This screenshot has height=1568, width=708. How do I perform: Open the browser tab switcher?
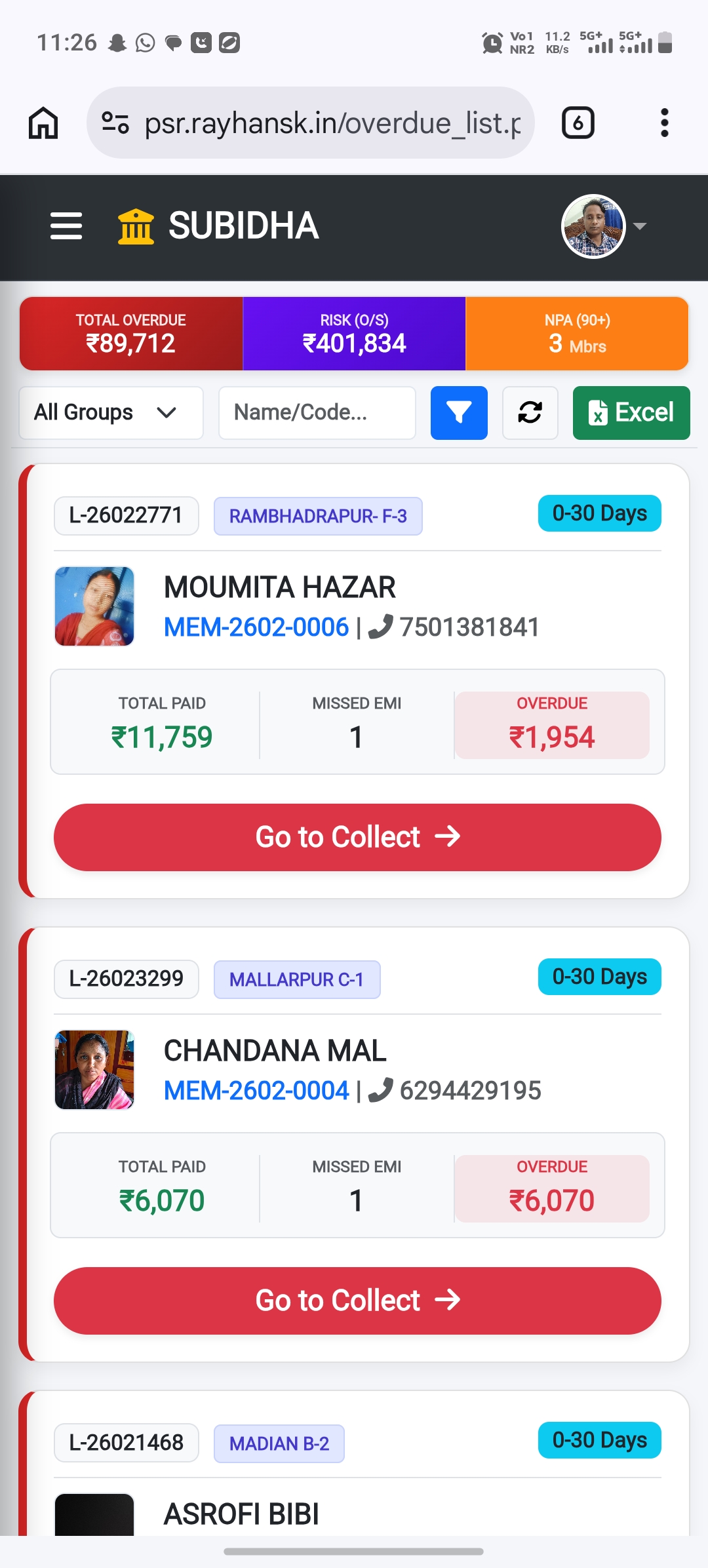pos(577,122)
